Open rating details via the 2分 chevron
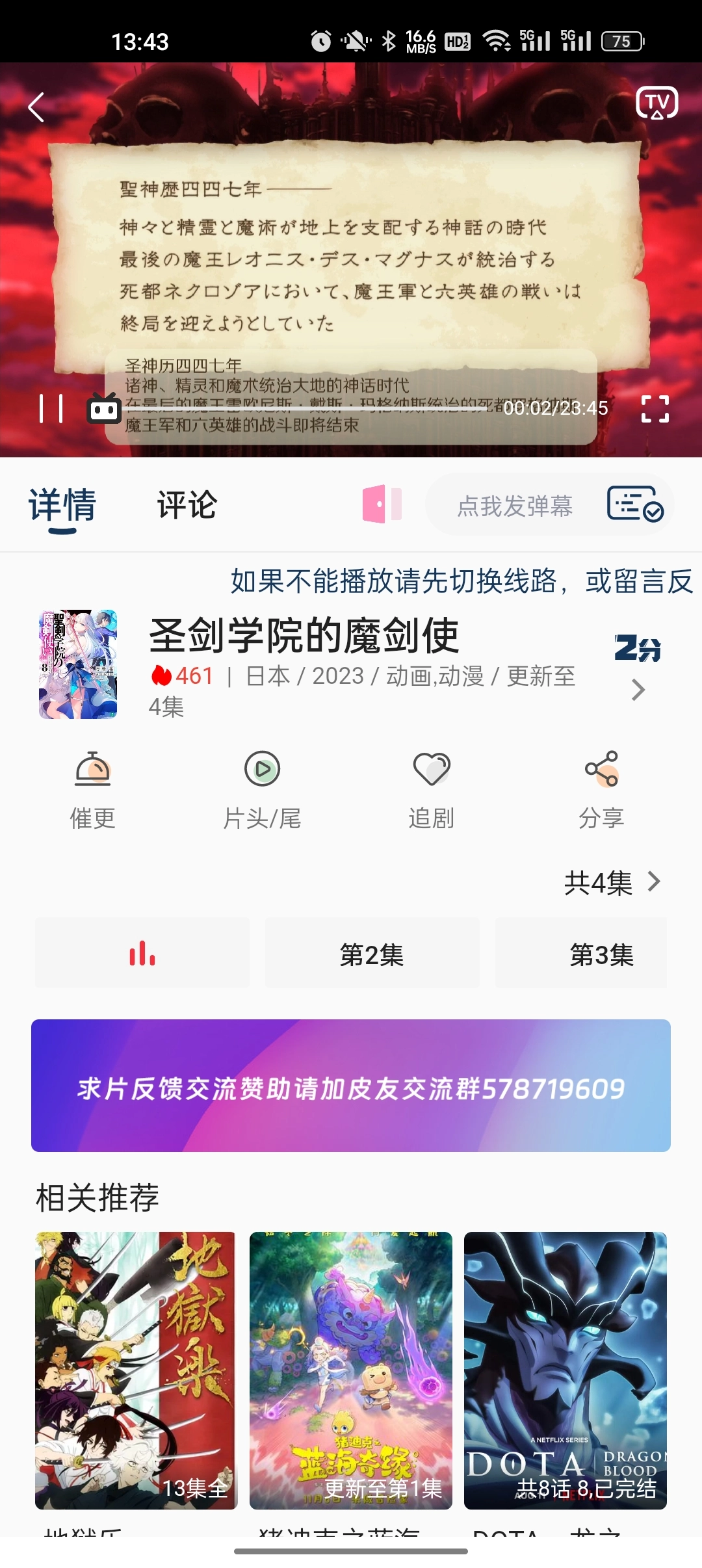702x1568 pixels. [x=638, y=689]
